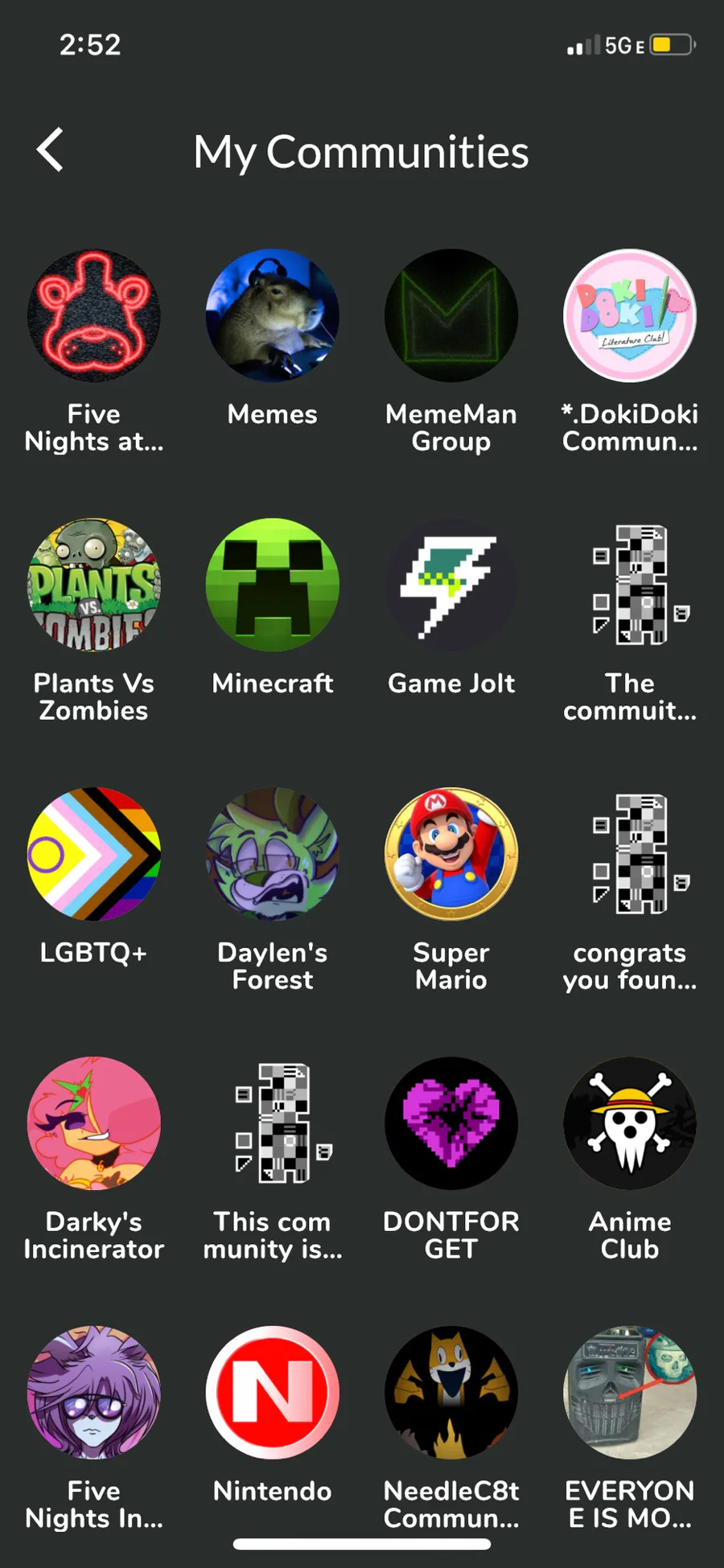Open the NeedleC8t Community tile
Image resolution: width=724 pixels, height=1568 pixels.
[x=451, y=1393]
